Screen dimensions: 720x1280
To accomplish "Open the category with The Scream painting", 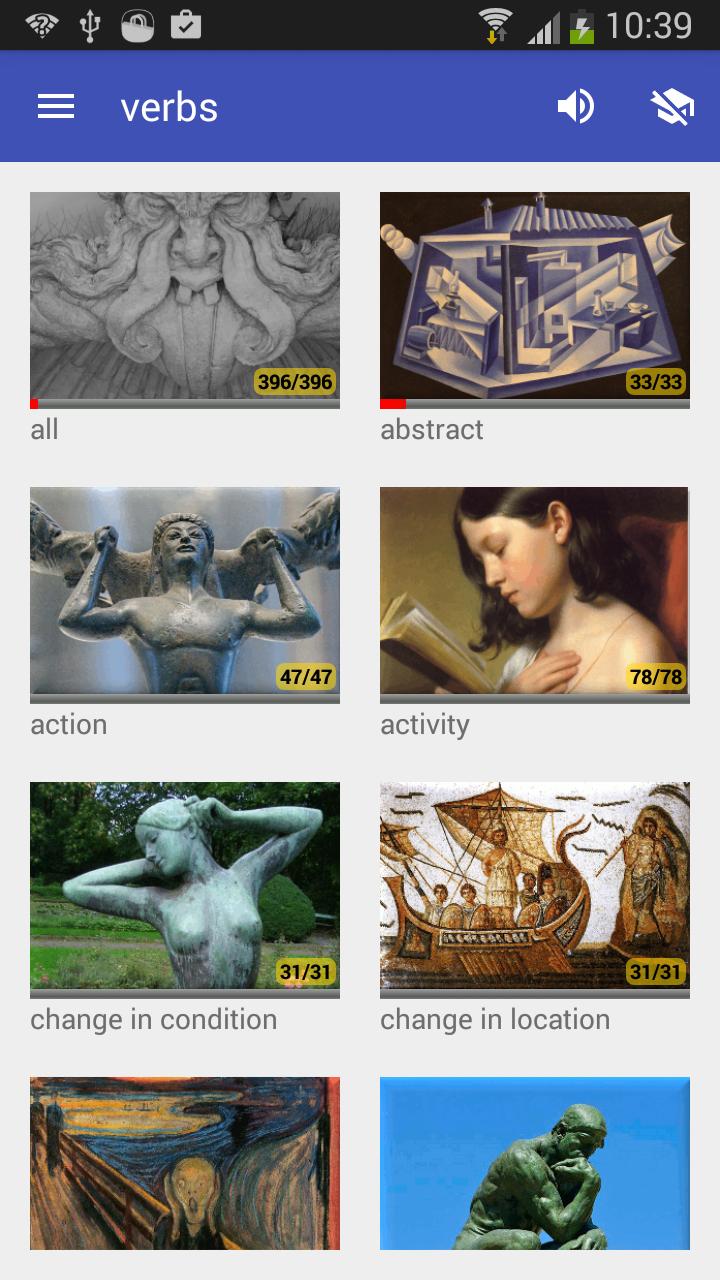I will (185, 1163).
